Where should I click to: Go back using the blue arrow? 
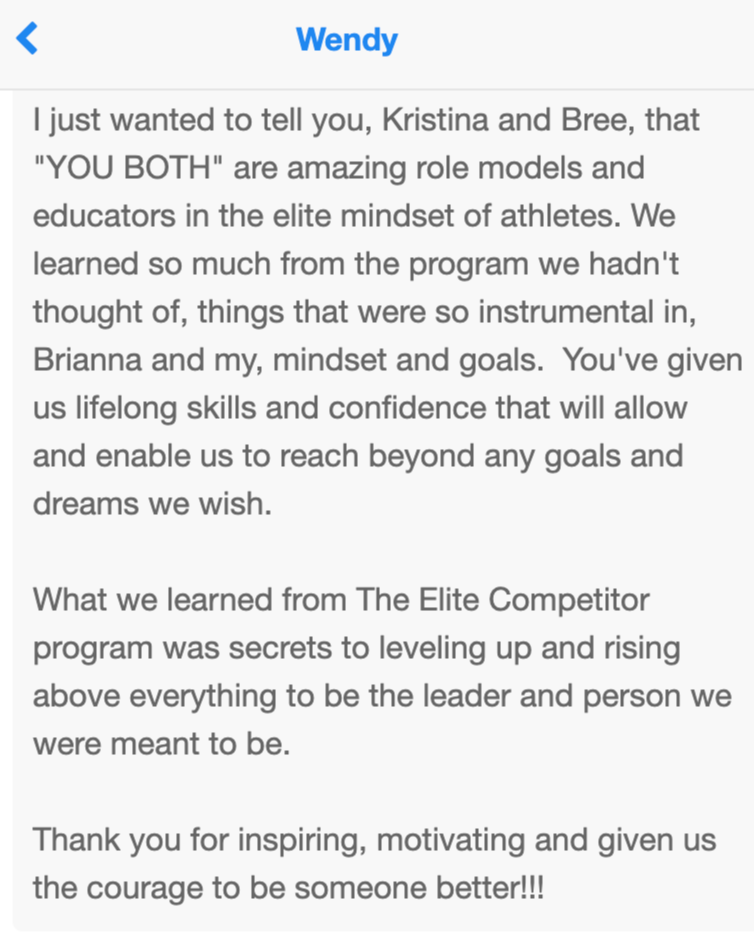[27, 39]
